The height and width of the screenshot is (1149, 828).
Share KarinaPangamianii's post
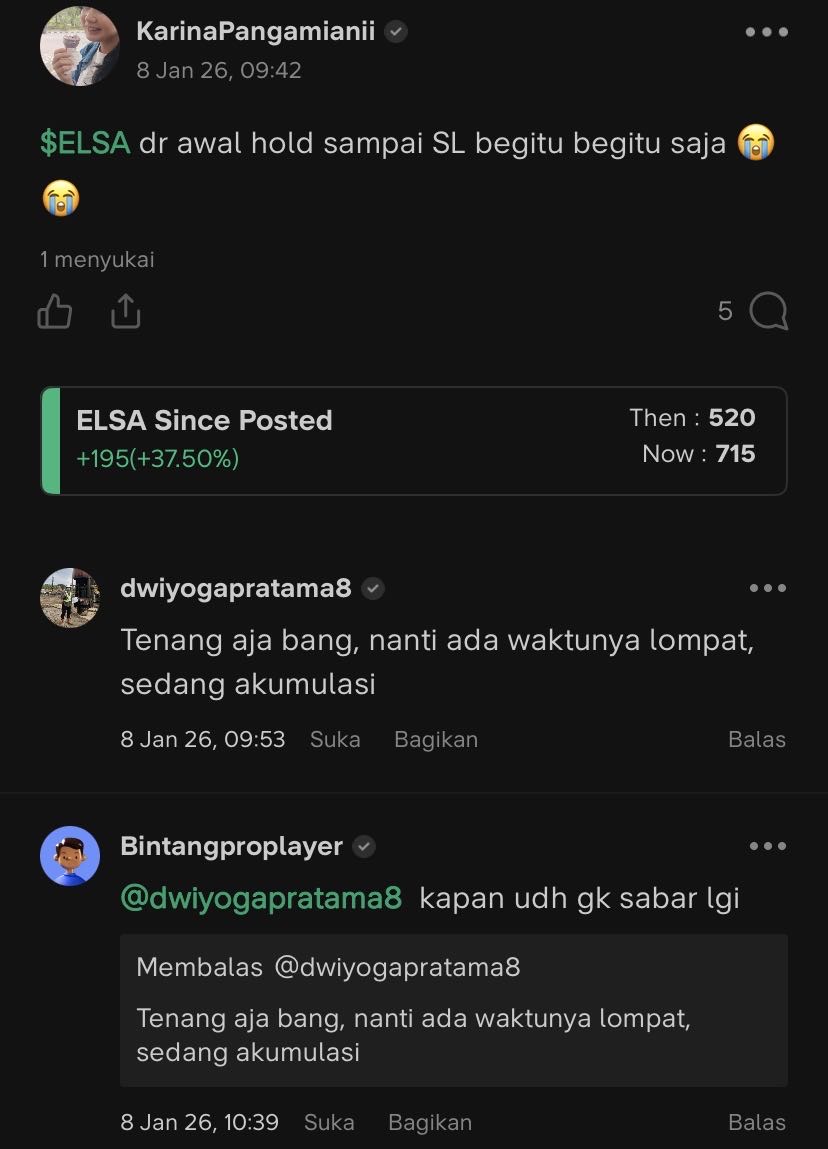coord(125,312)
